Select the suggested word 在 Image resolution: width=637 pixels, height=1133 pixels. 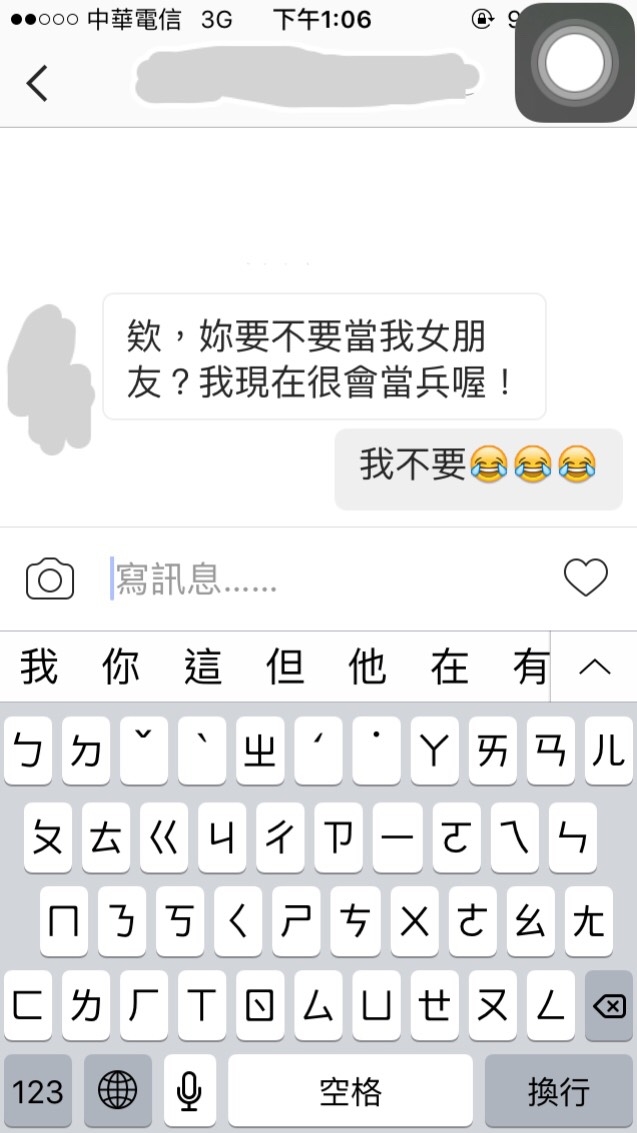tap(449, 667)
